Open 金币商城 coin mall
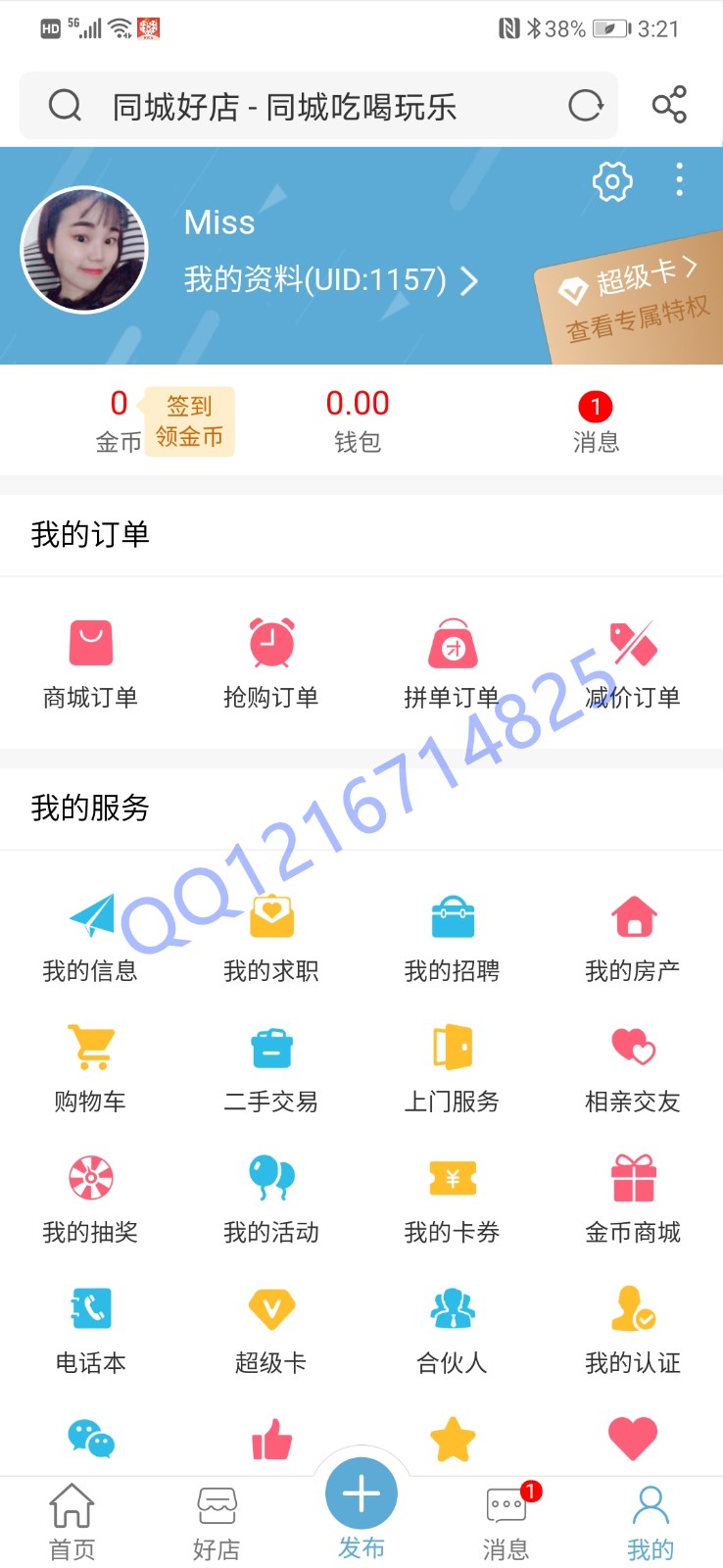Viewport: 723px width, 1568px height. 633,1199
